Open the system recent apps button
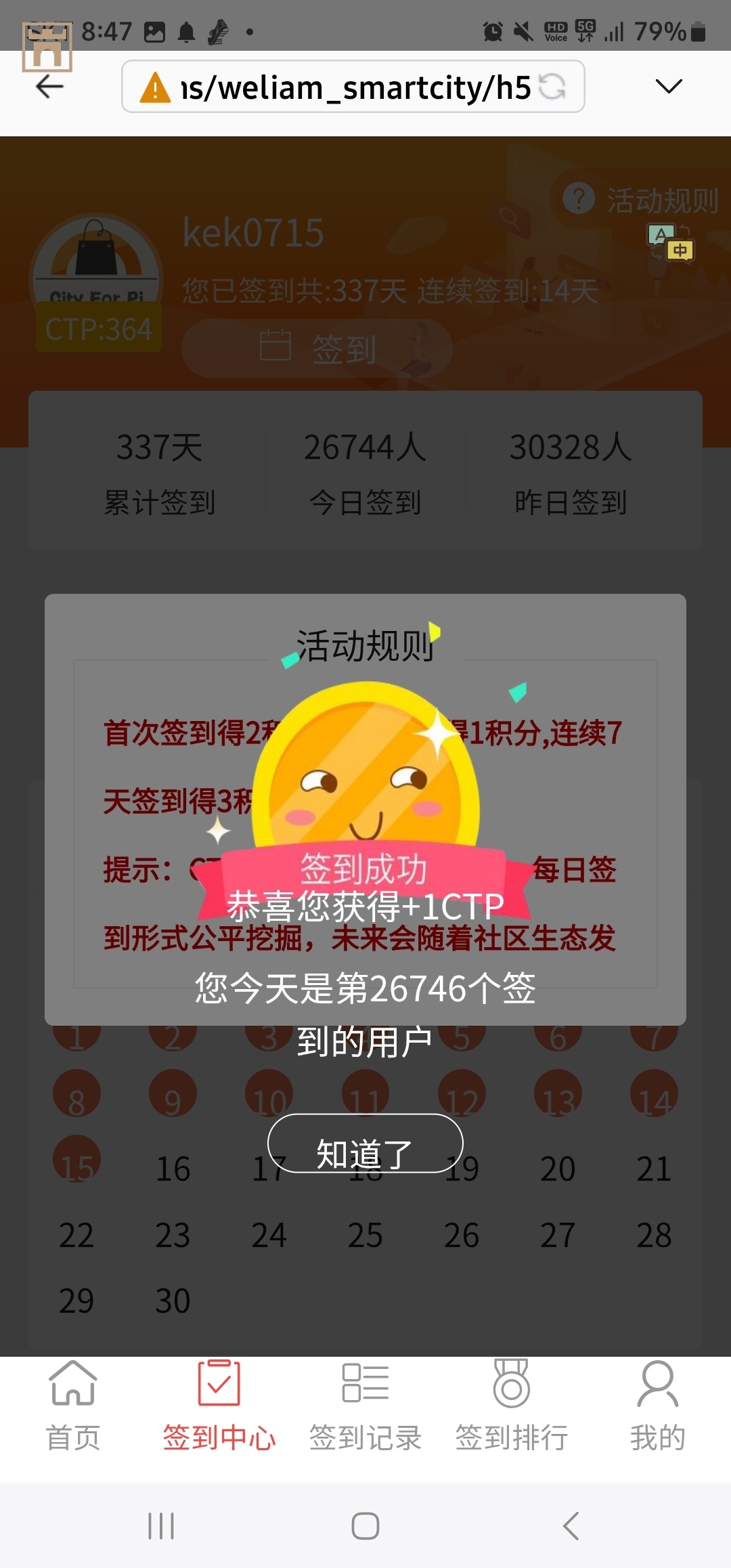 161,1526
